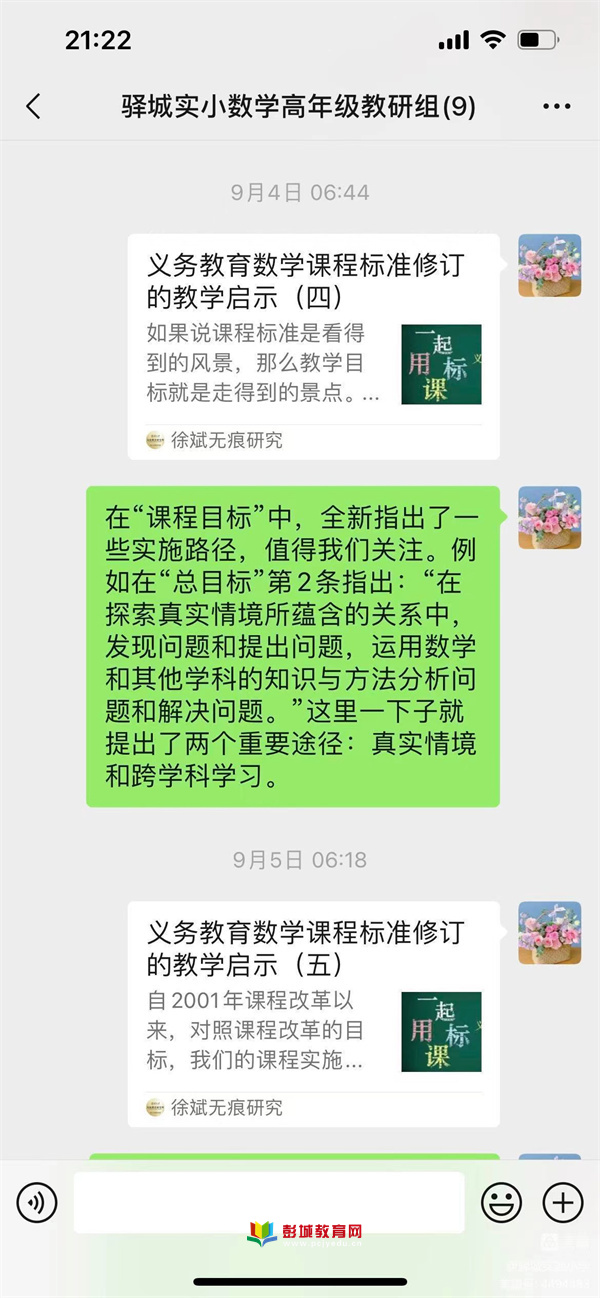Open the plus attachments menu
The image size is (600, 1298).
pyautogui.click(x=561, y=1202)
